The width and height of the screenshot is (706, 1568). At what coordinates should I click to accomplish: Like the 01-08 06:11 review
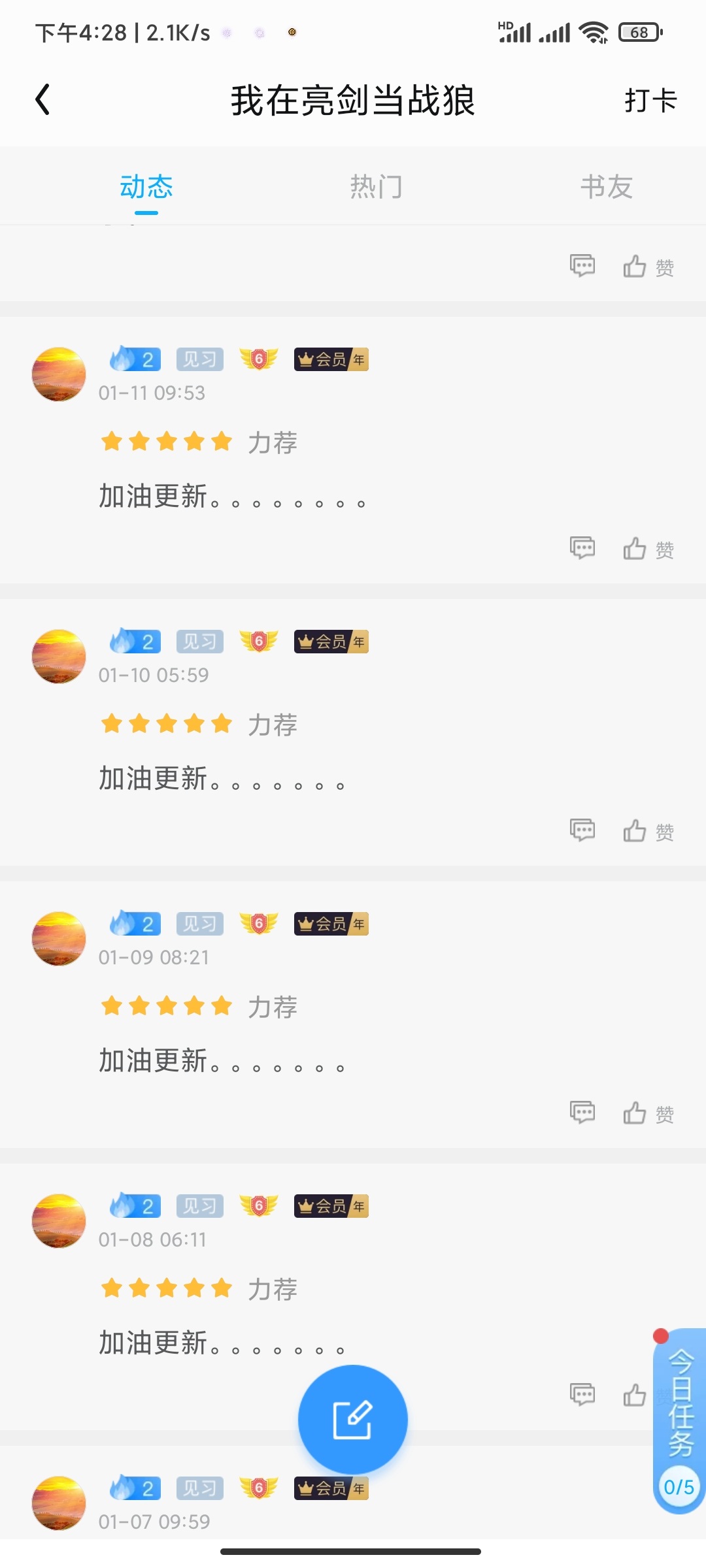pyautogui.click(x=635, y=1396)
